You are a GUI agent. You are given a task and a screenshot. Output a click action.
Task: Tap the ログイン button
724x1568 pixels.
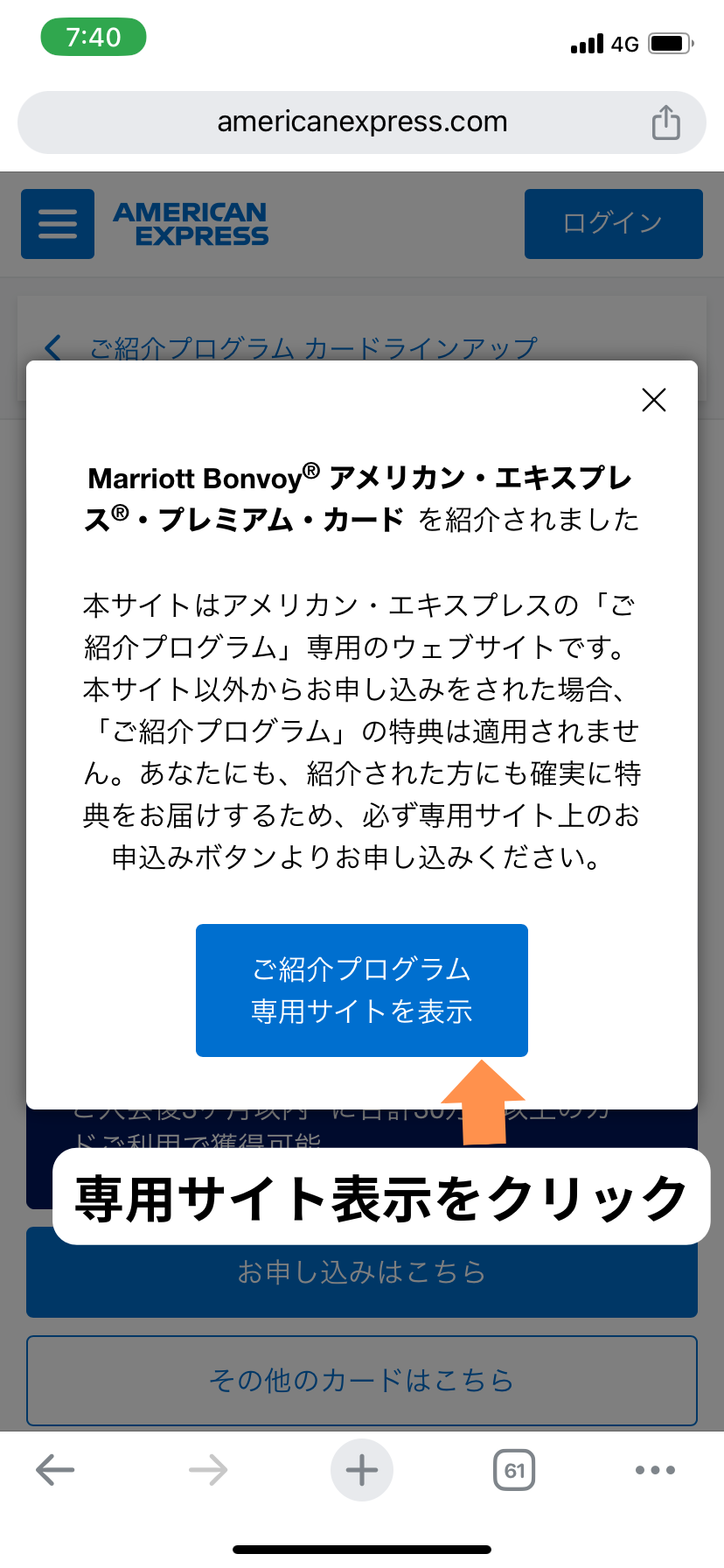tap(613, 224)
